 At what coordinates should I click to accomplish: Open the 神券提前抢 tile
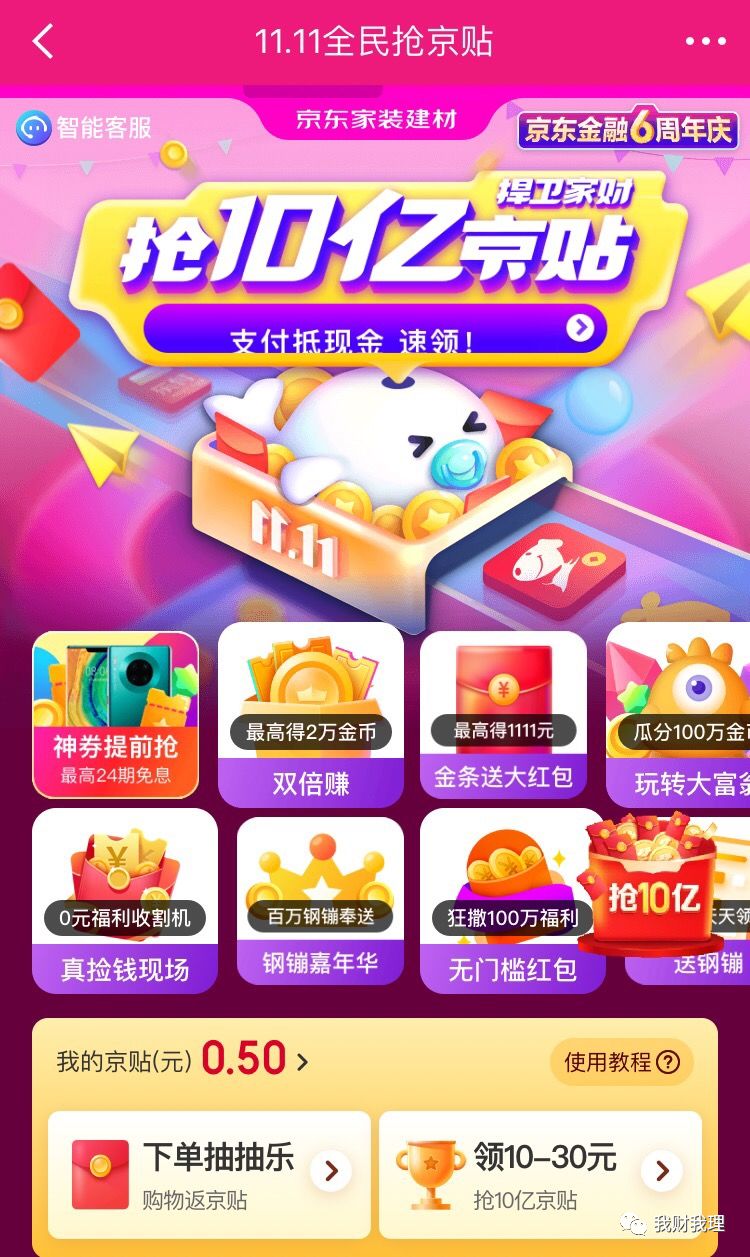coord(115,714)
